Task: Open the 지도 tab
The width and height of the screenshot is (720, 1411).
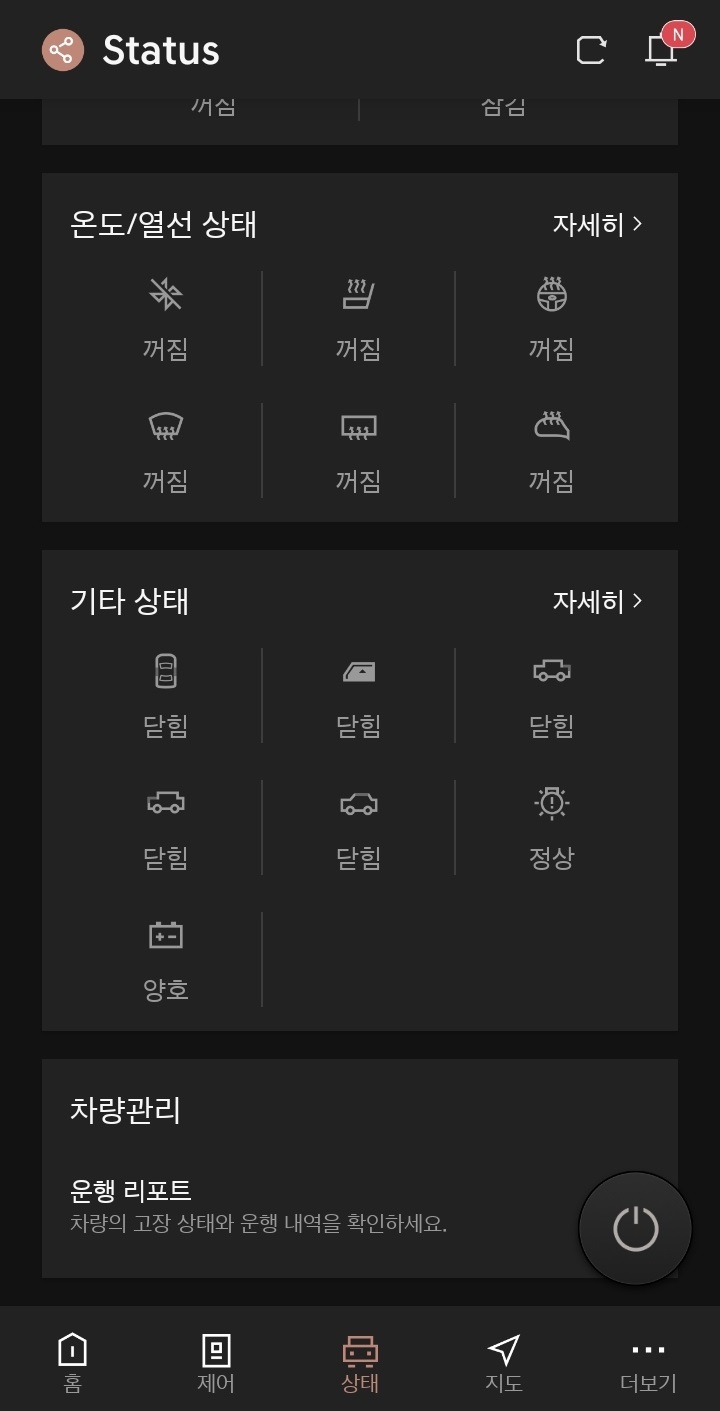Action: [x=503, y=1360]
